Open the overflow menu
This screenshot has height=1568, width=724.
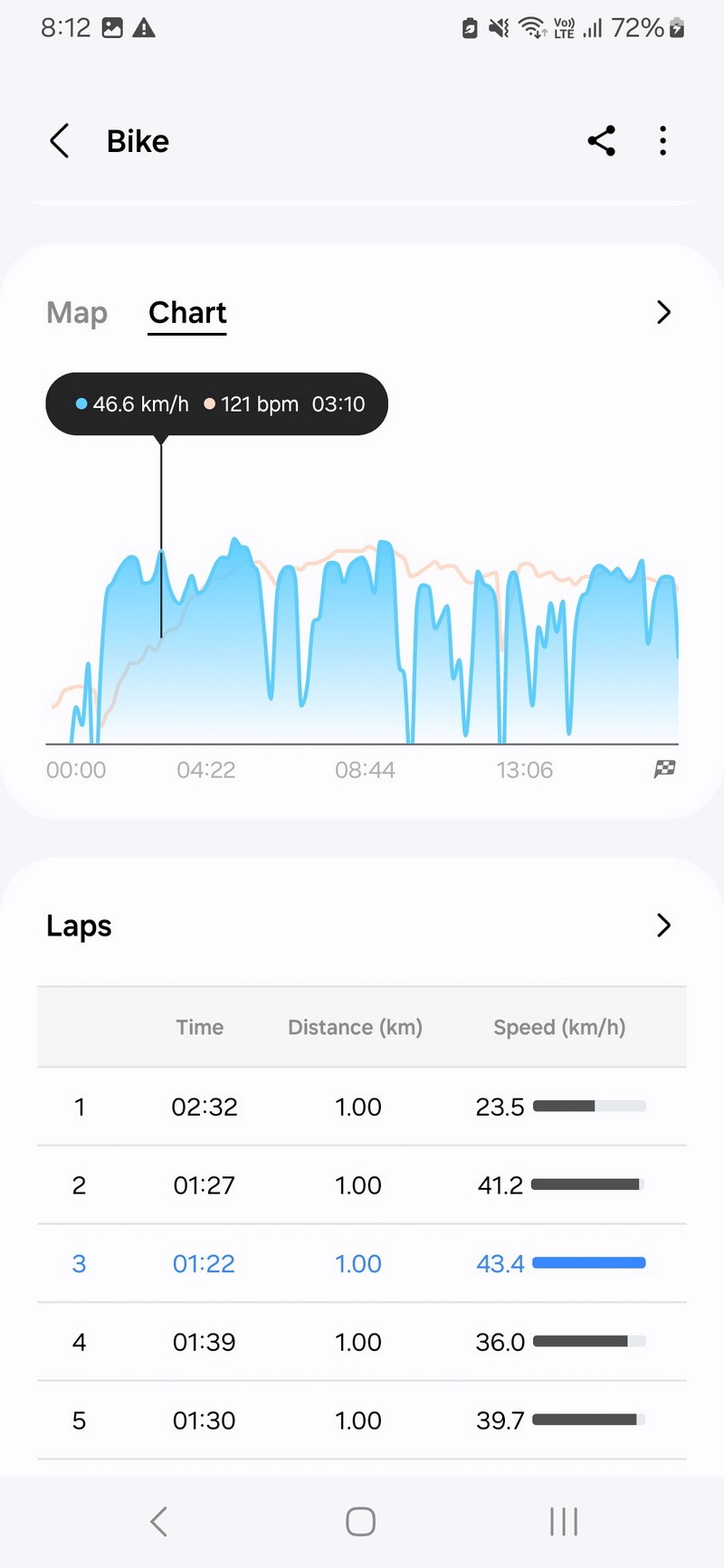663,141
